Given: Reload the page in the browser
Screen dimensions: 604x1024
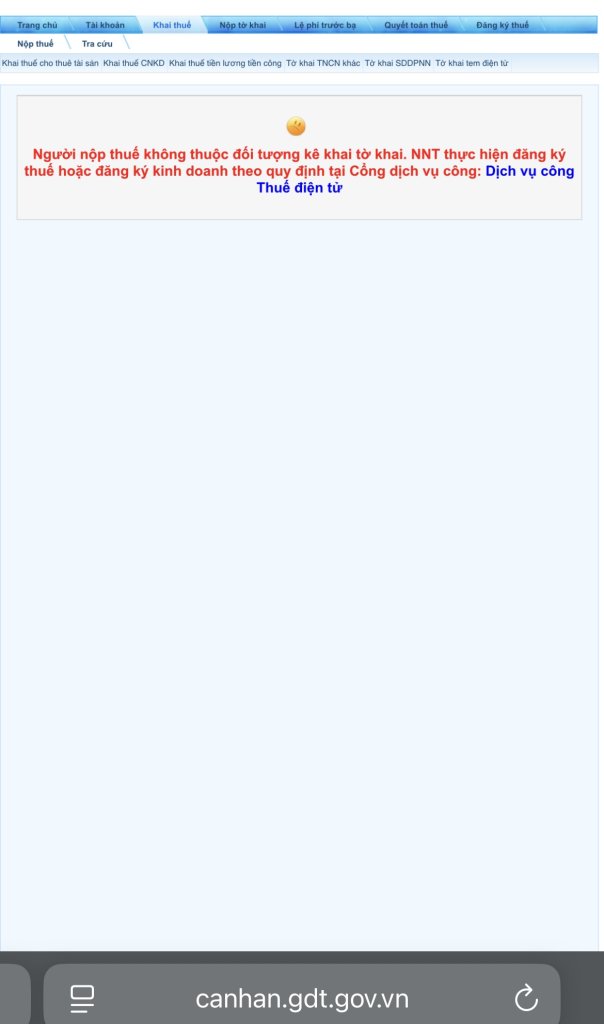Looking at the screenshot, I should pos(526,997).
